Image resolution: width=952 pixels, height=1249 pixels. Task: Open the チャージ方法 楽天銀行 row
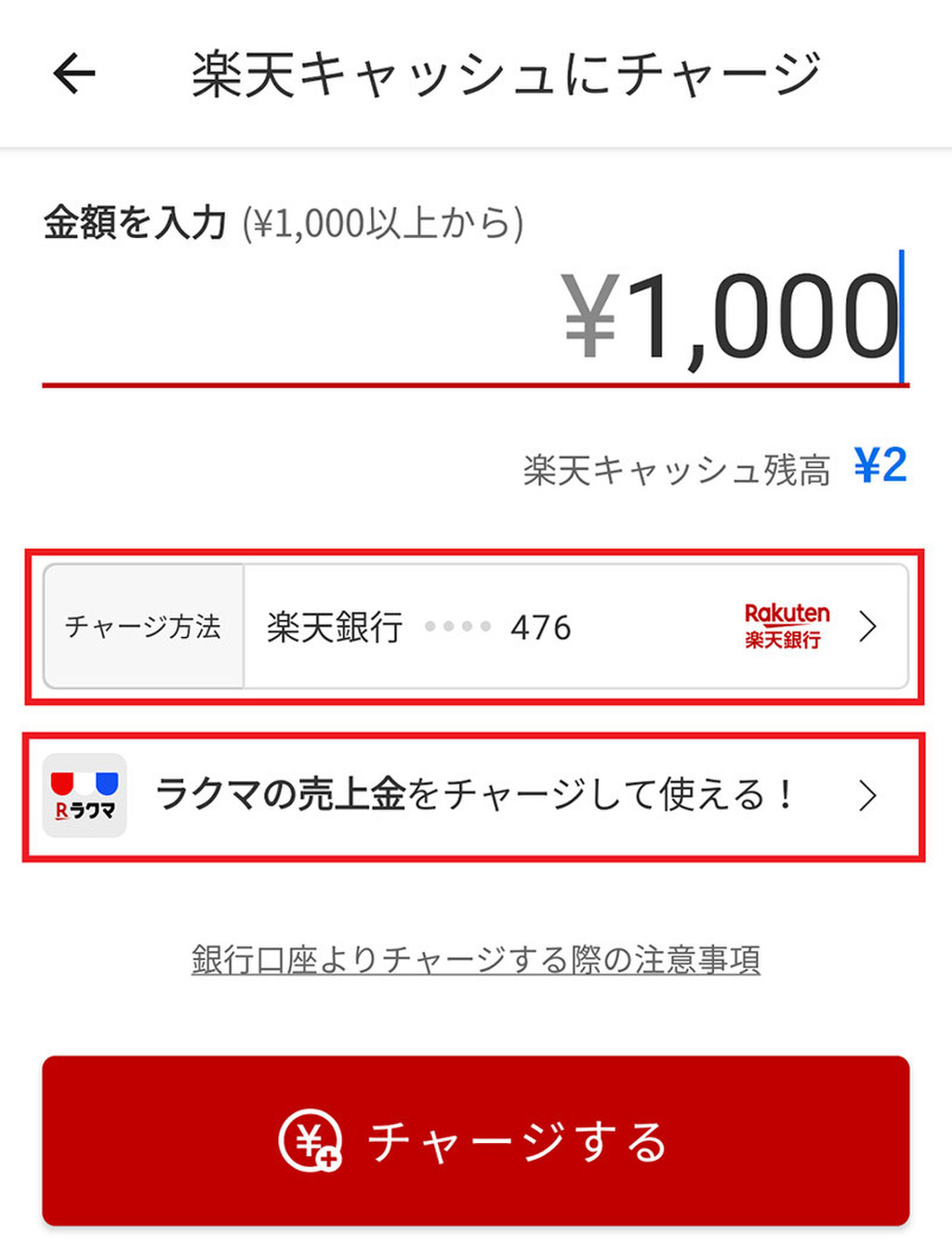pos(475,626)
